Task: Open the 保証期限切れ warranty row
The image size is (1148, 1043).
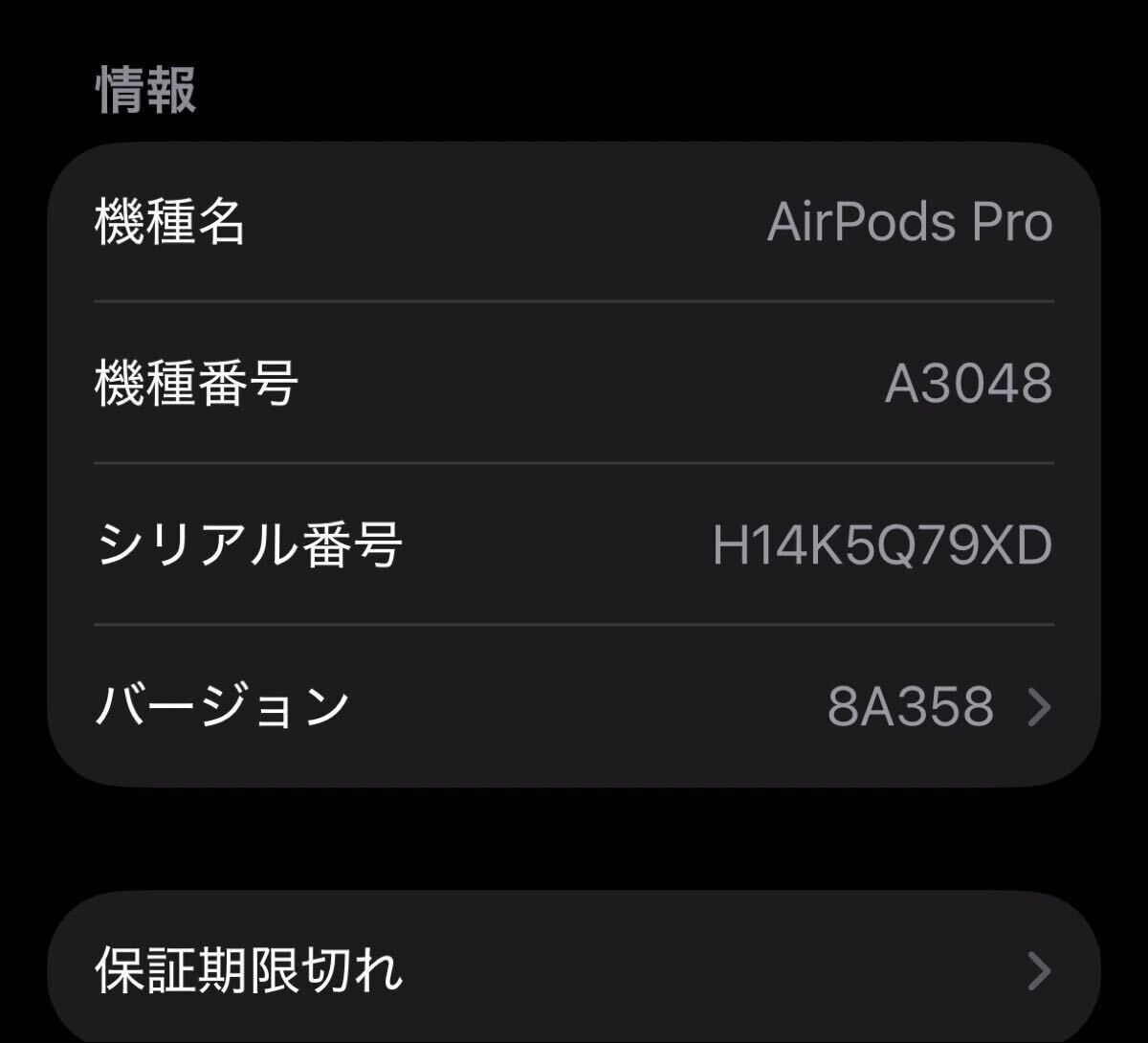Action: pyautogui.click(x=574, y=970)
